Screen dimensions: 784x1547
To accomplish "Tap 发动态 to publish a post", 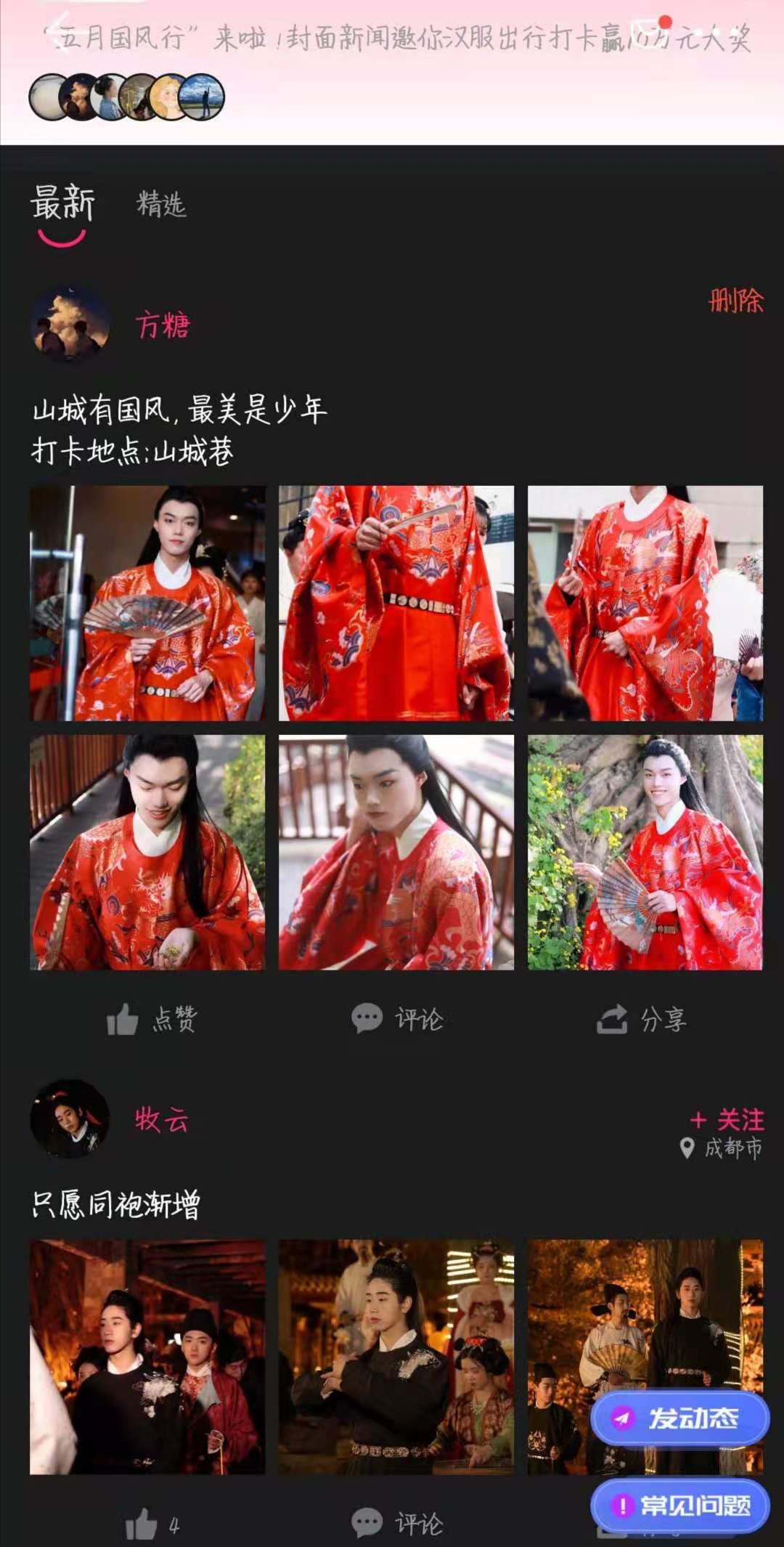I will pyautogui.click(x=679, y=1418).
